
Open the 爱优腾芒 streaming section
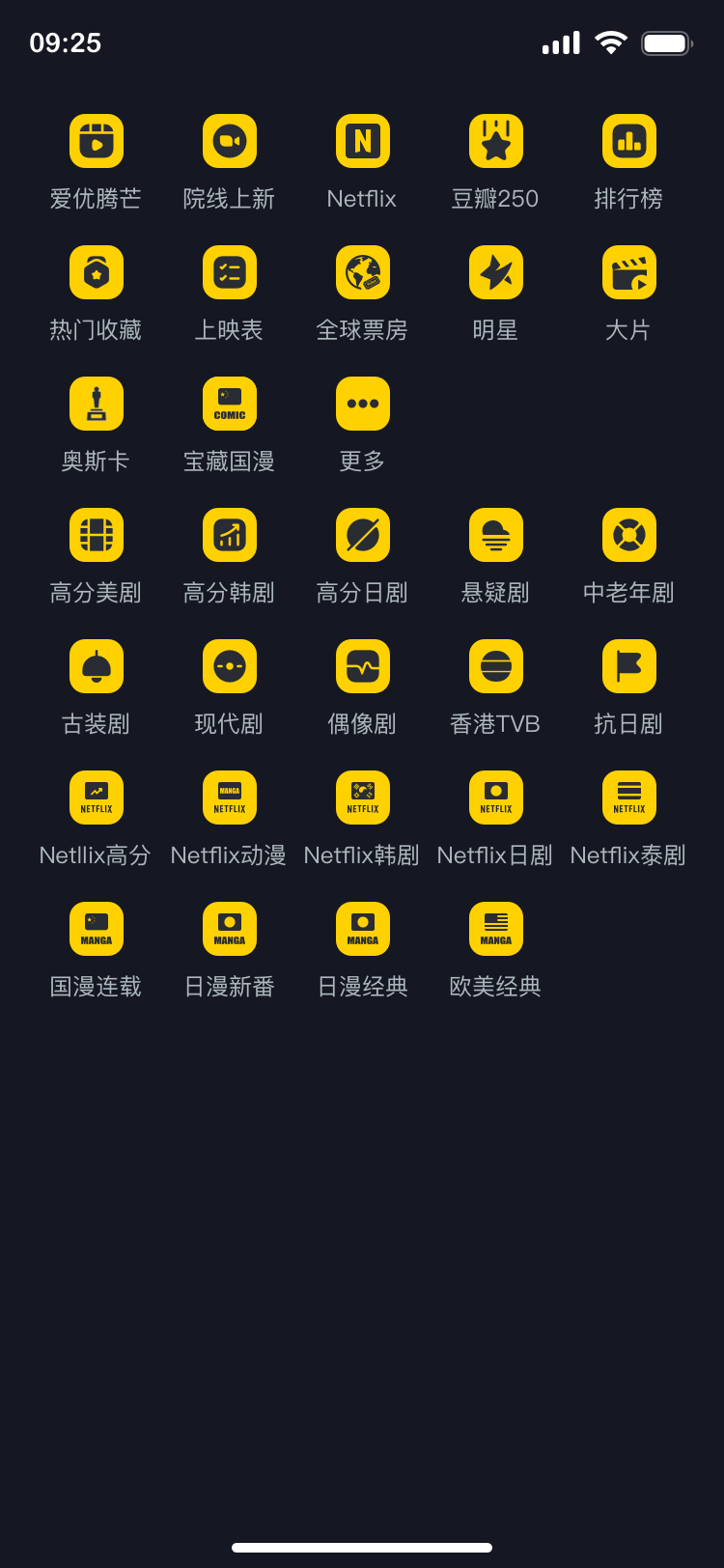(x=96, y=141)
